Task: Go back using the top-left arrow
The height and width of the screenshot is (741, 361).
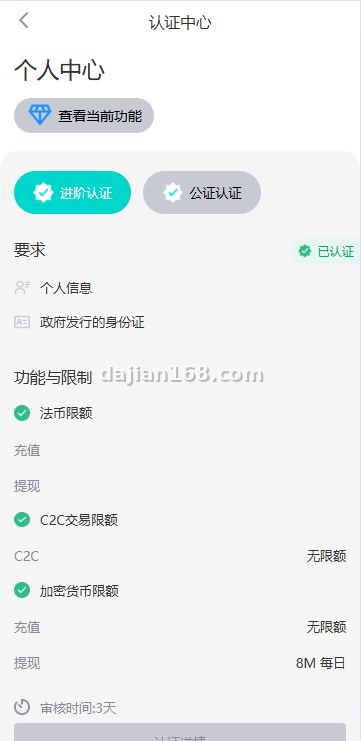Action: (24, 20)
